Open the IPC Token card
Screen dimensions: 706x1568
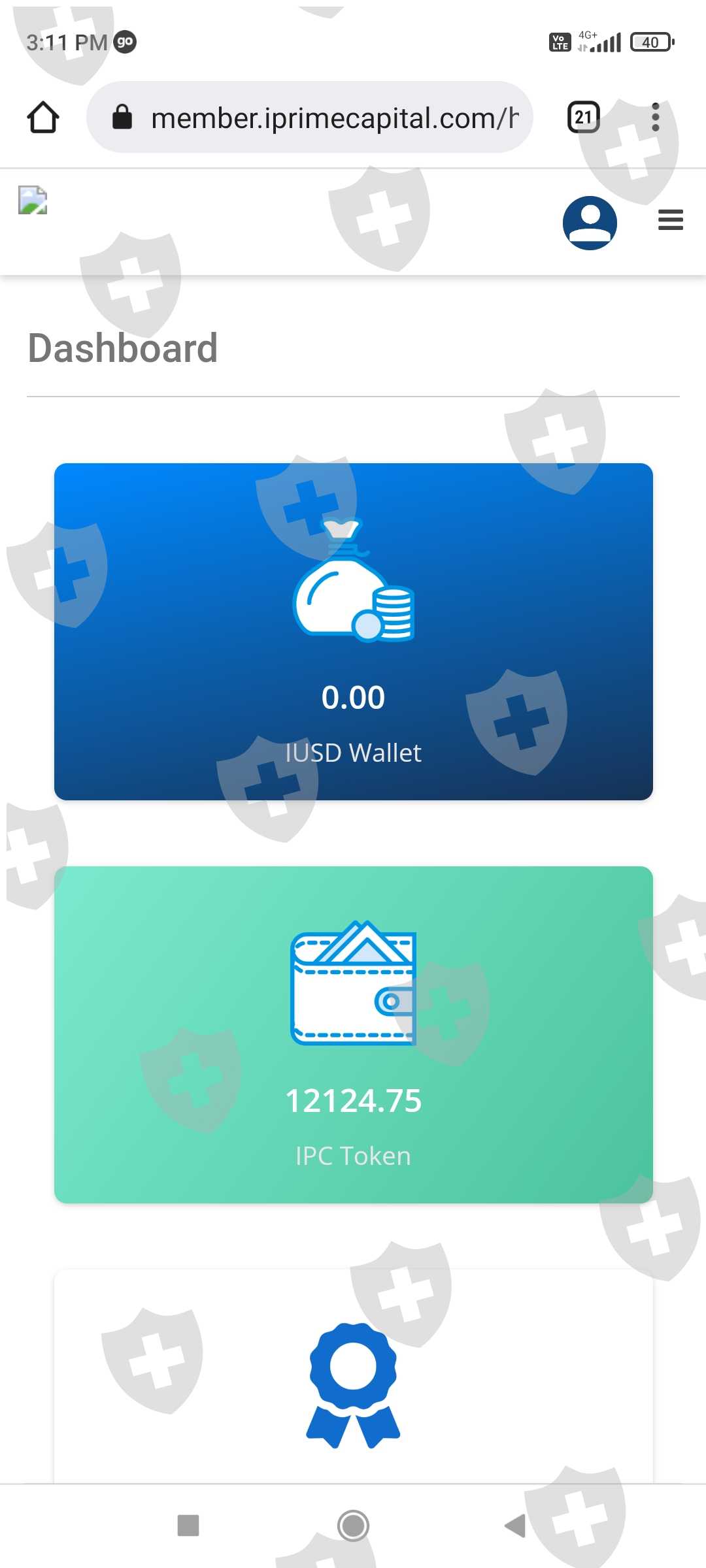pyautogui.click(x=354, y=1035)
